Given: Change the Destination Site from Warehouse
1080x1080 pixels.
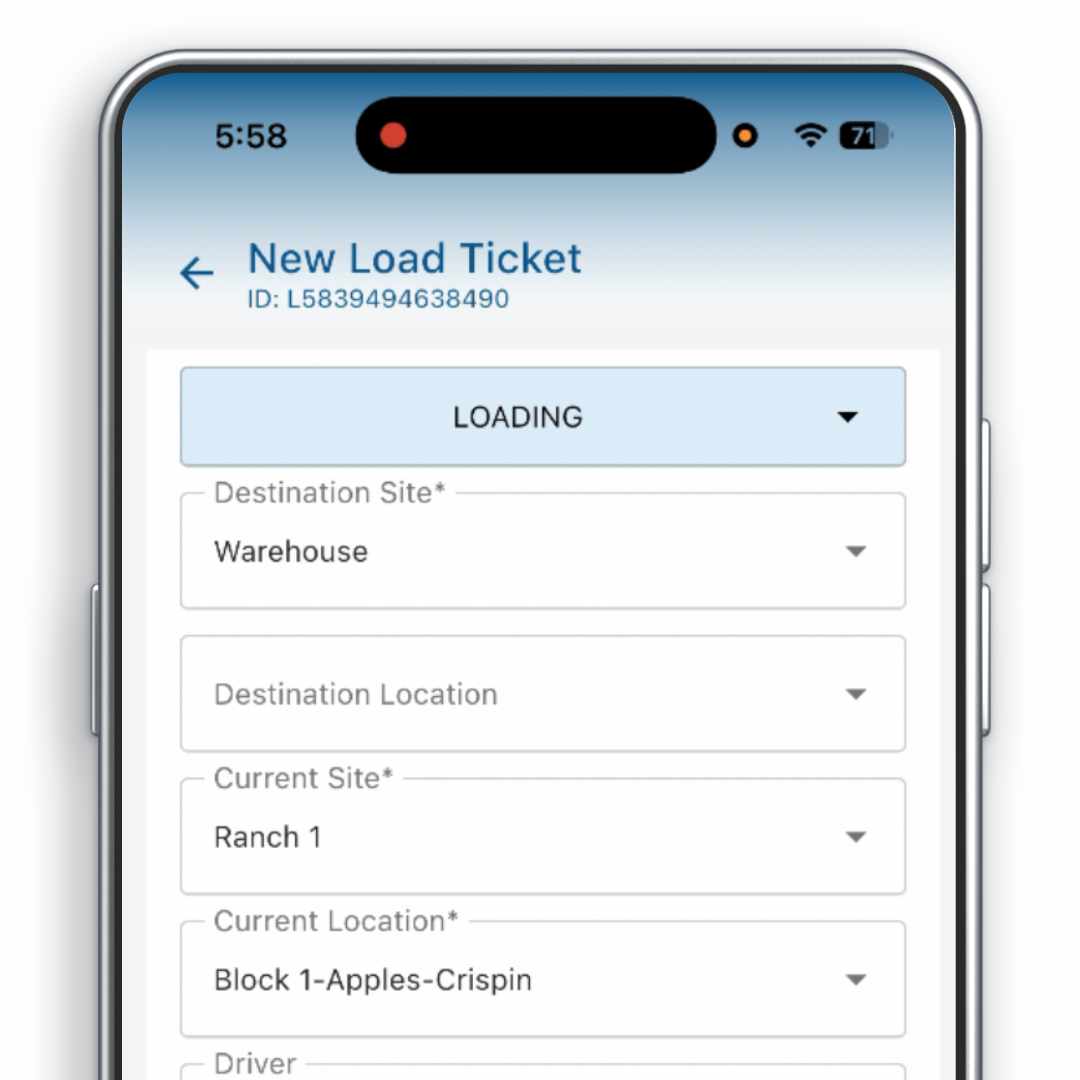Looking at the screenshot, I should [x=542, y=552].
